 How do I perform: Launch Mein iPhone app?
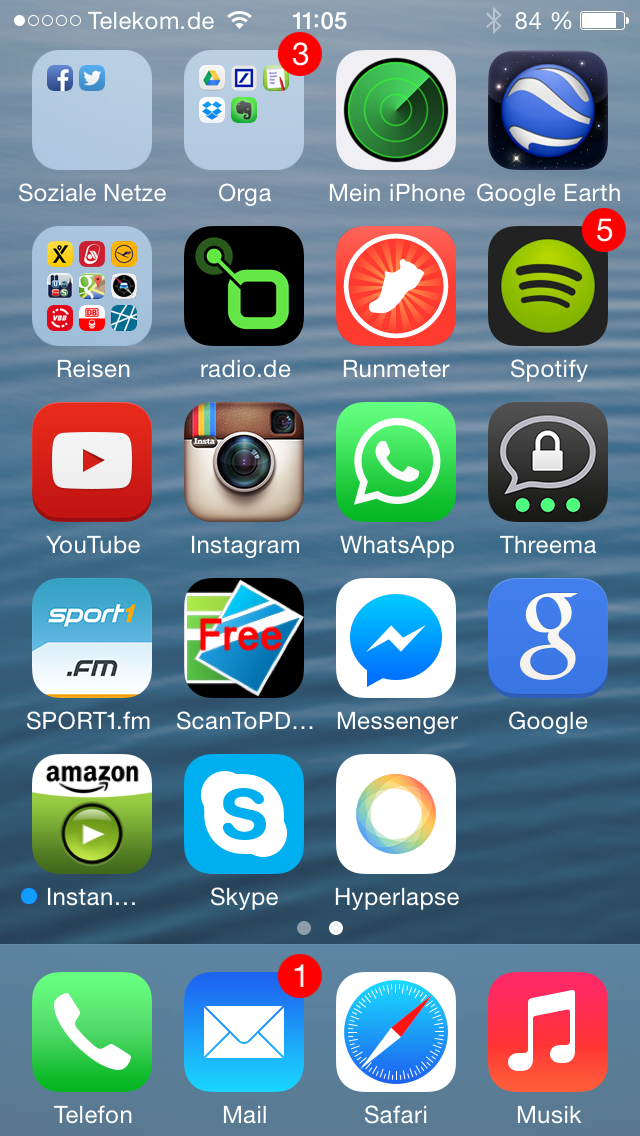[x=396, y=110]
